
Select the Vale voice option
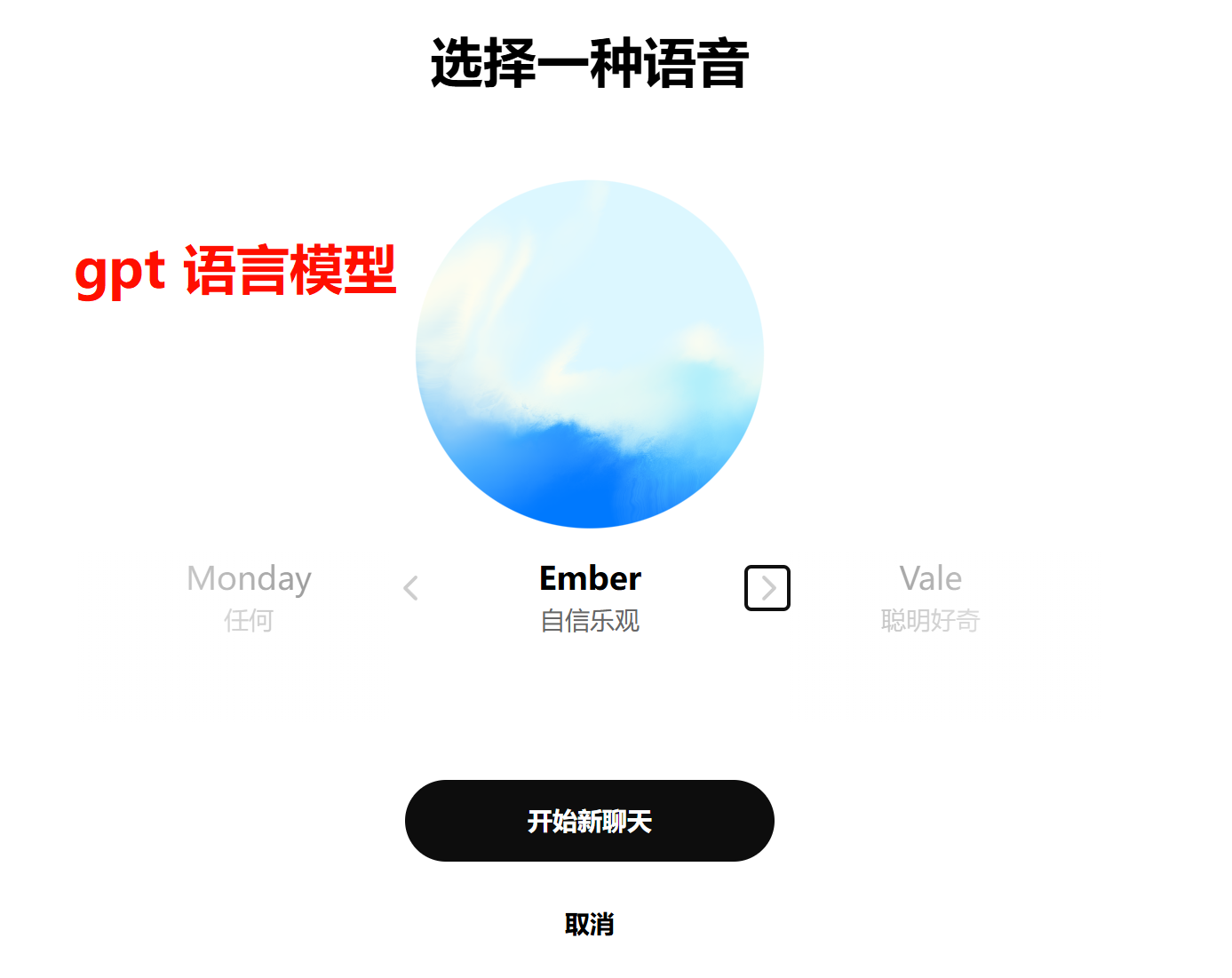pyautogui.click(x=930, y=595)
